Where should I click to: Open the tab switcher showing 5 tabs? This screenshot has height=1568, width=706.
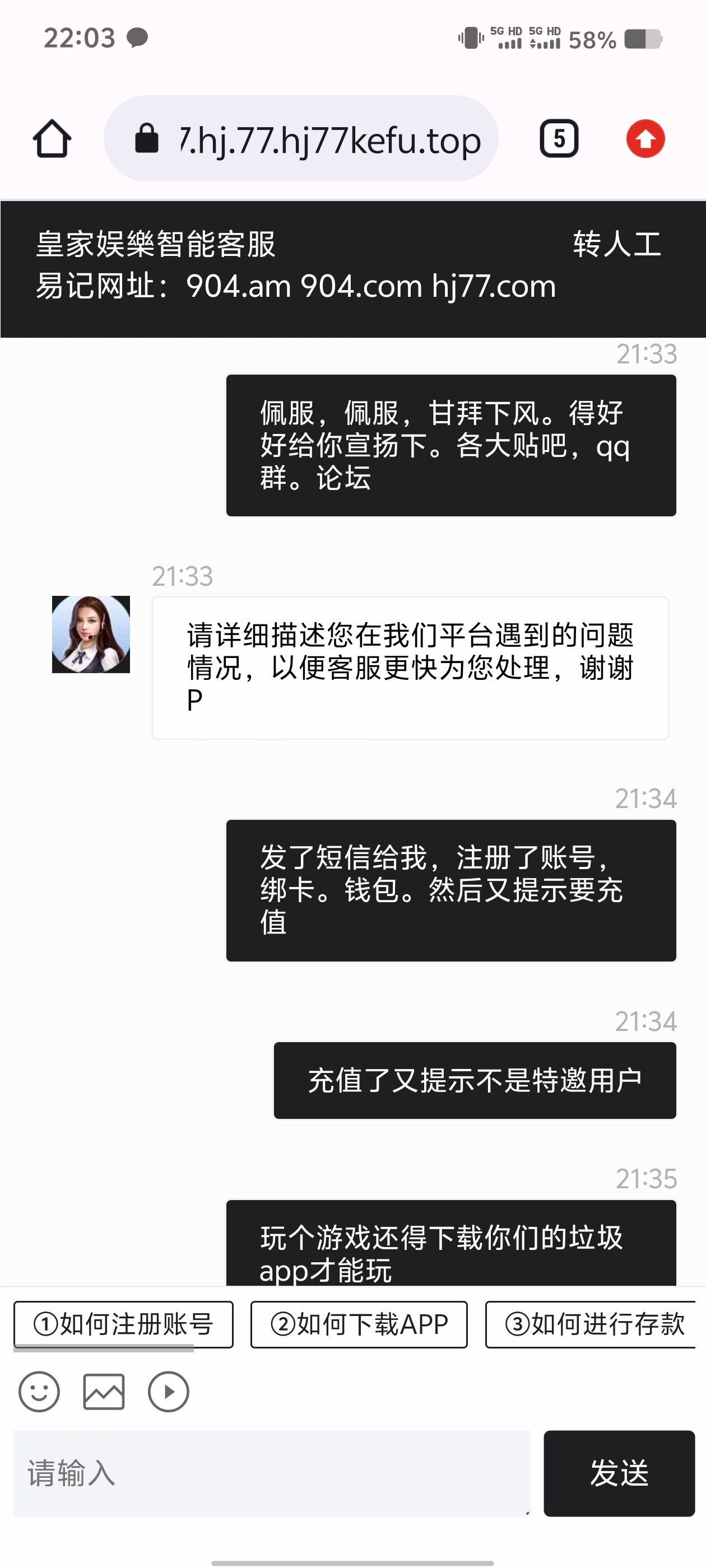click(x=559, y=139)
